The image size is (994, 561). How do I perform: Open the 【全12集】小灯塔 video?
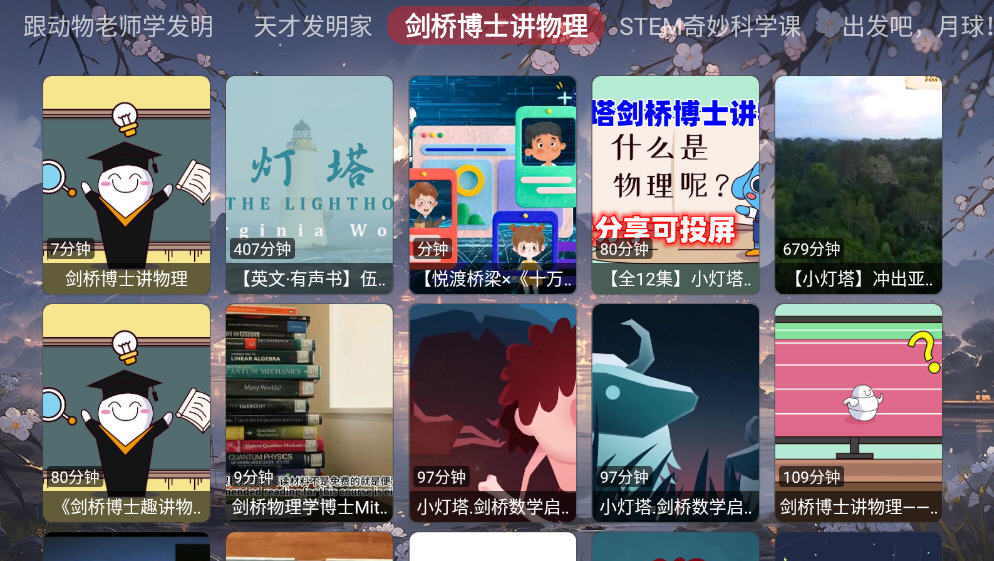(x=675, y=185)
